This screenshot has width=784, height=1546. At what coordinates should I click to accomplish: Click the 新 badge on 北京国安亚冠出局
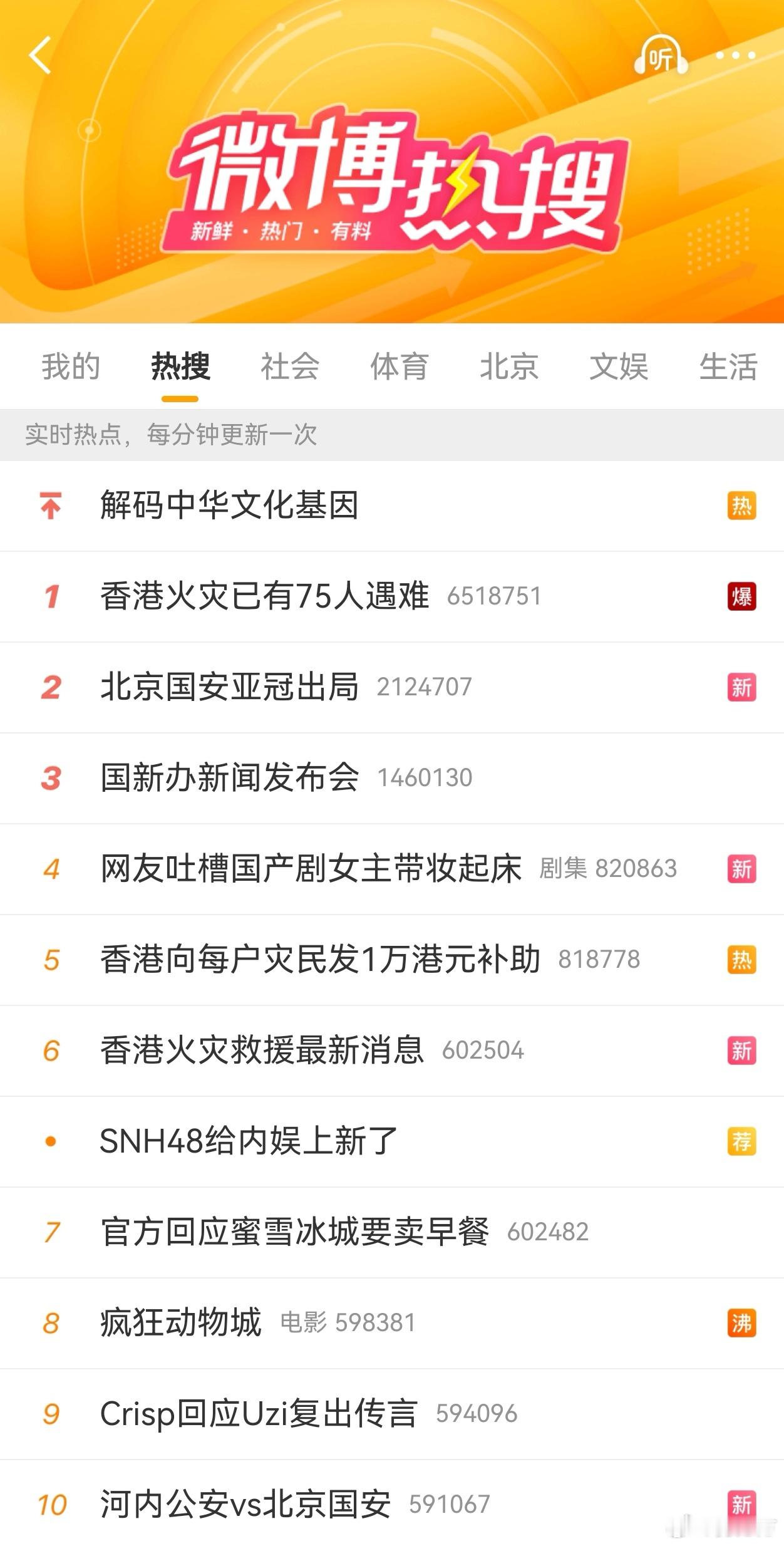[x=741, y=687]
